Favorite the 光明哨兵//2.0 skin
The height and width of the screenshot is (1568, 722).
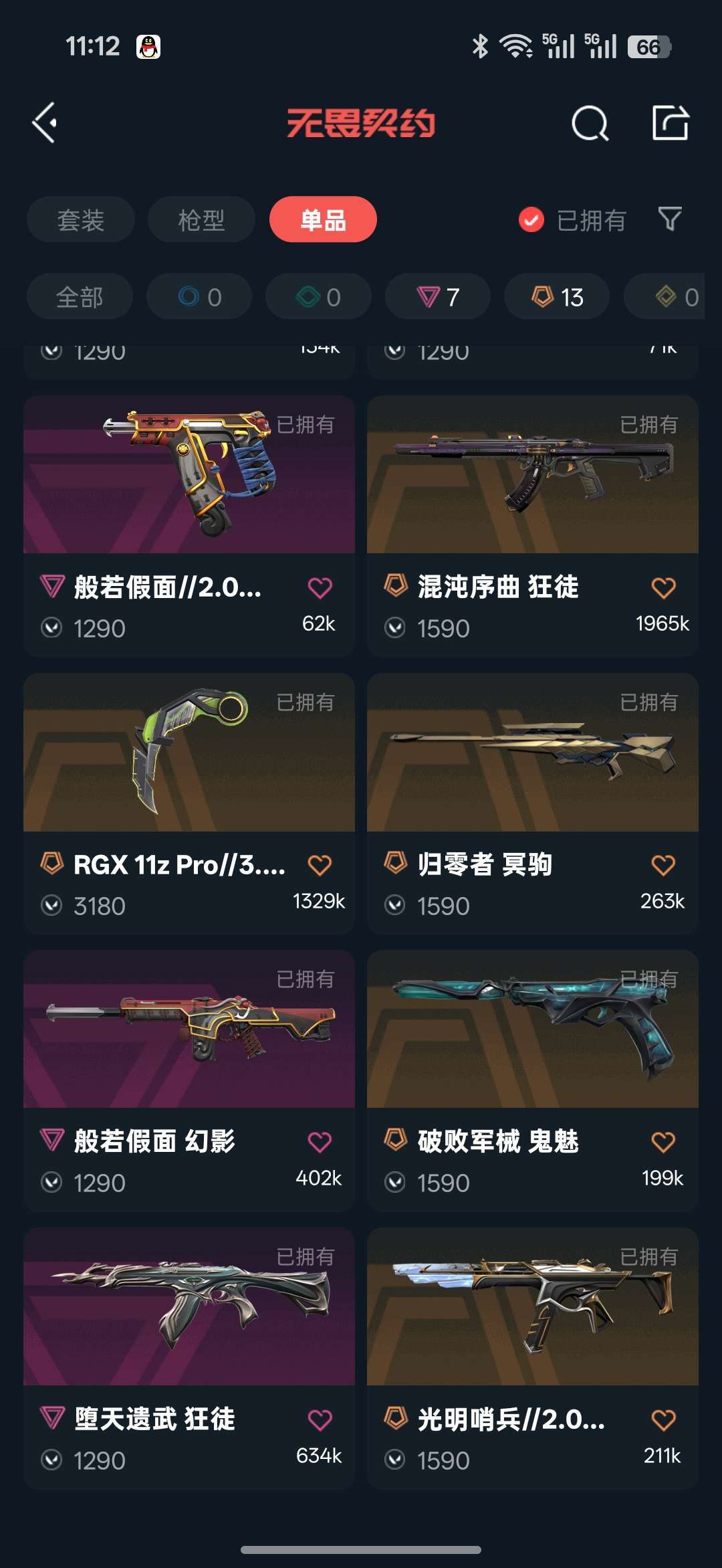663,1419
